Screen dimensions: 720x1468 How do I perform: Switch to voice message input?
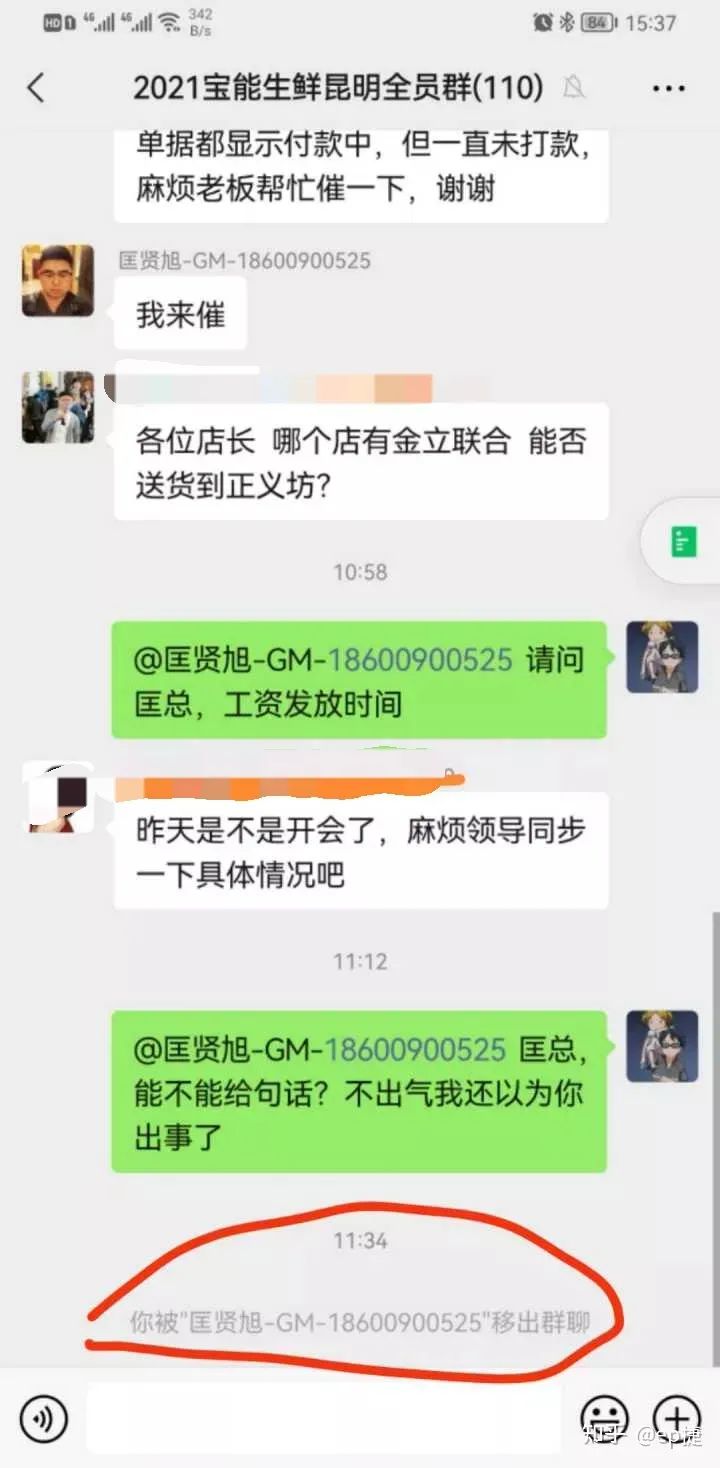click(x=43, y=1418)
